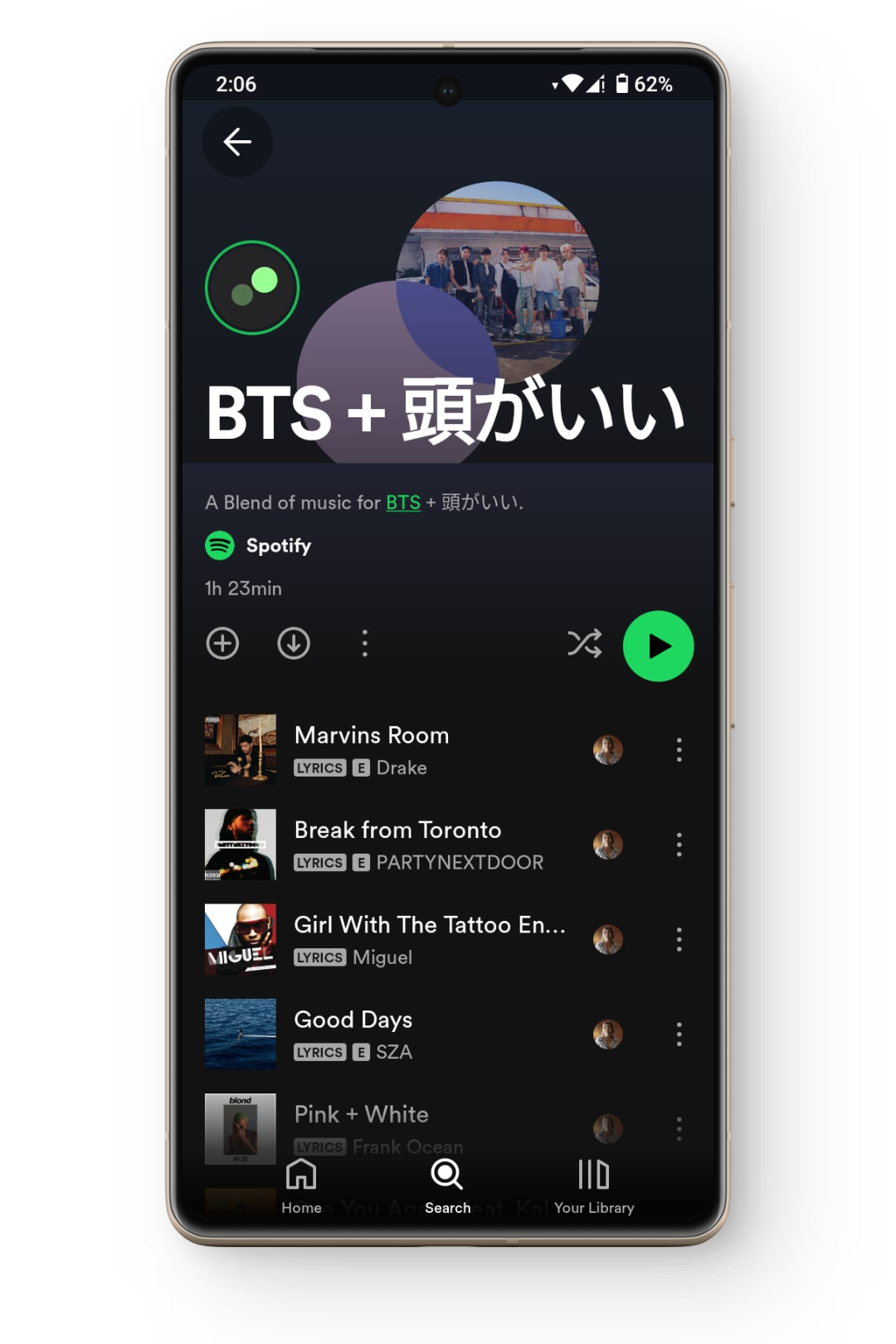Open the playlist overflow menu

(365, 644)
